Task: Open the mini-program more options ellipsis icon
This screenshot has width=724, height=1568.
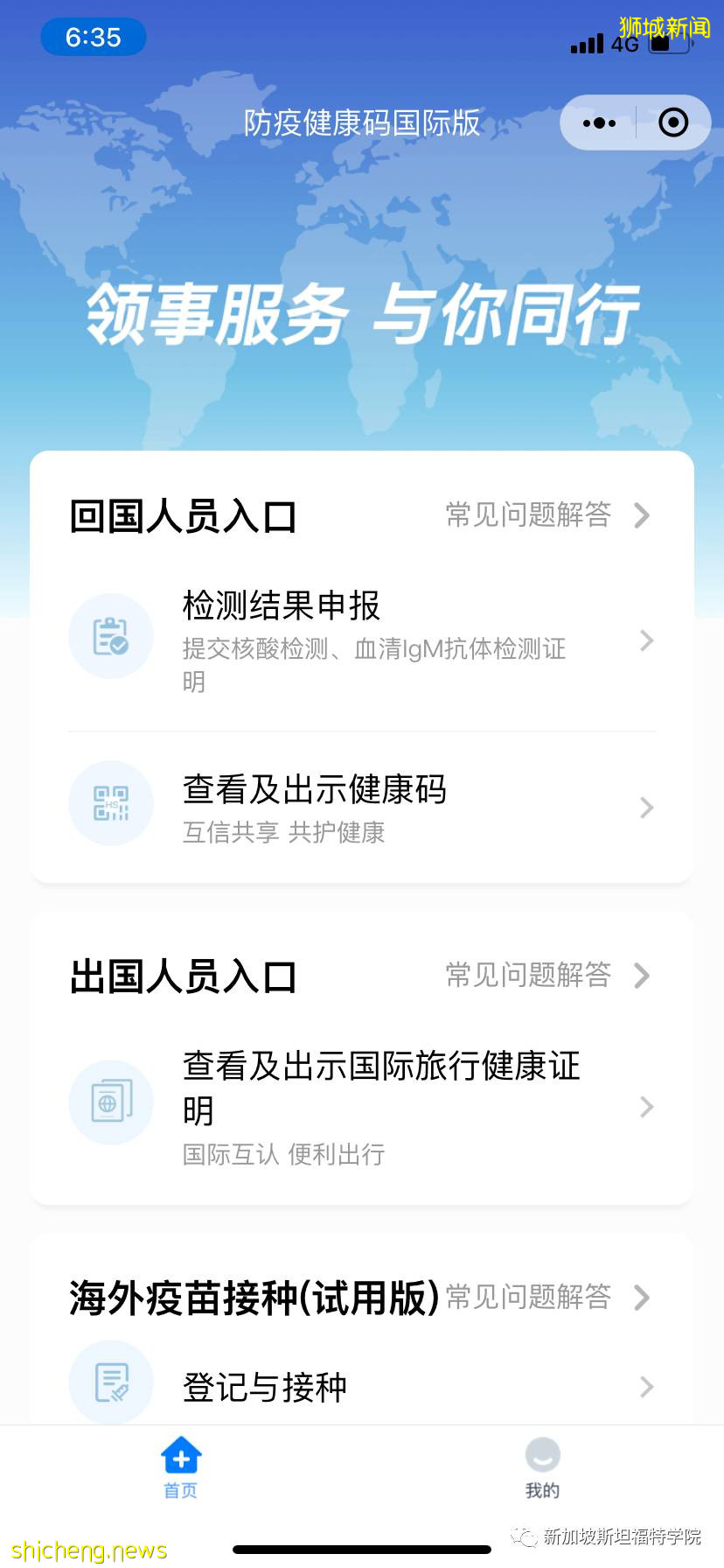Action: point(598,122)
